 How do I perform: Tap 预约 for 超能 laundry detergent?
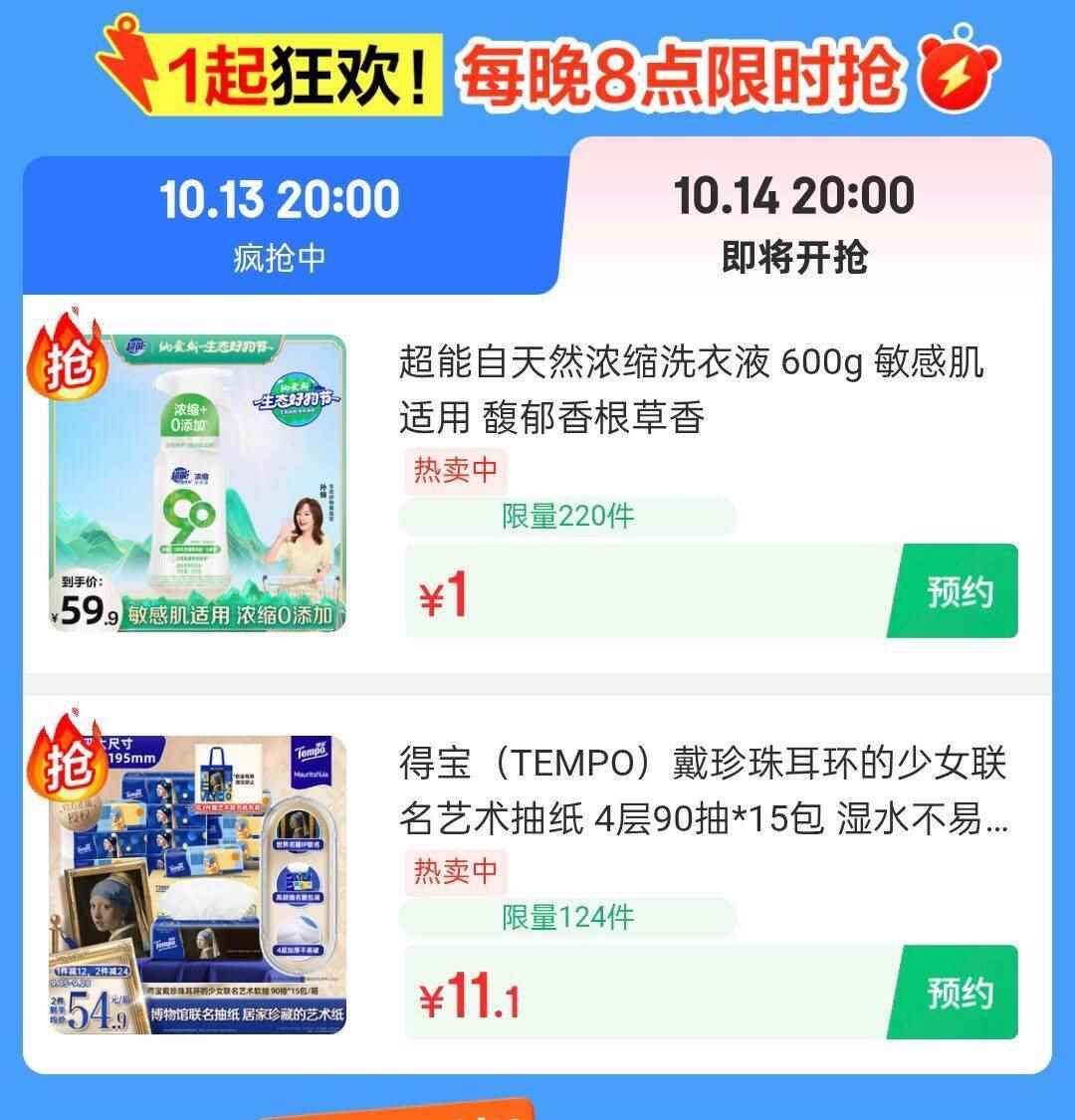click(958, 591)
